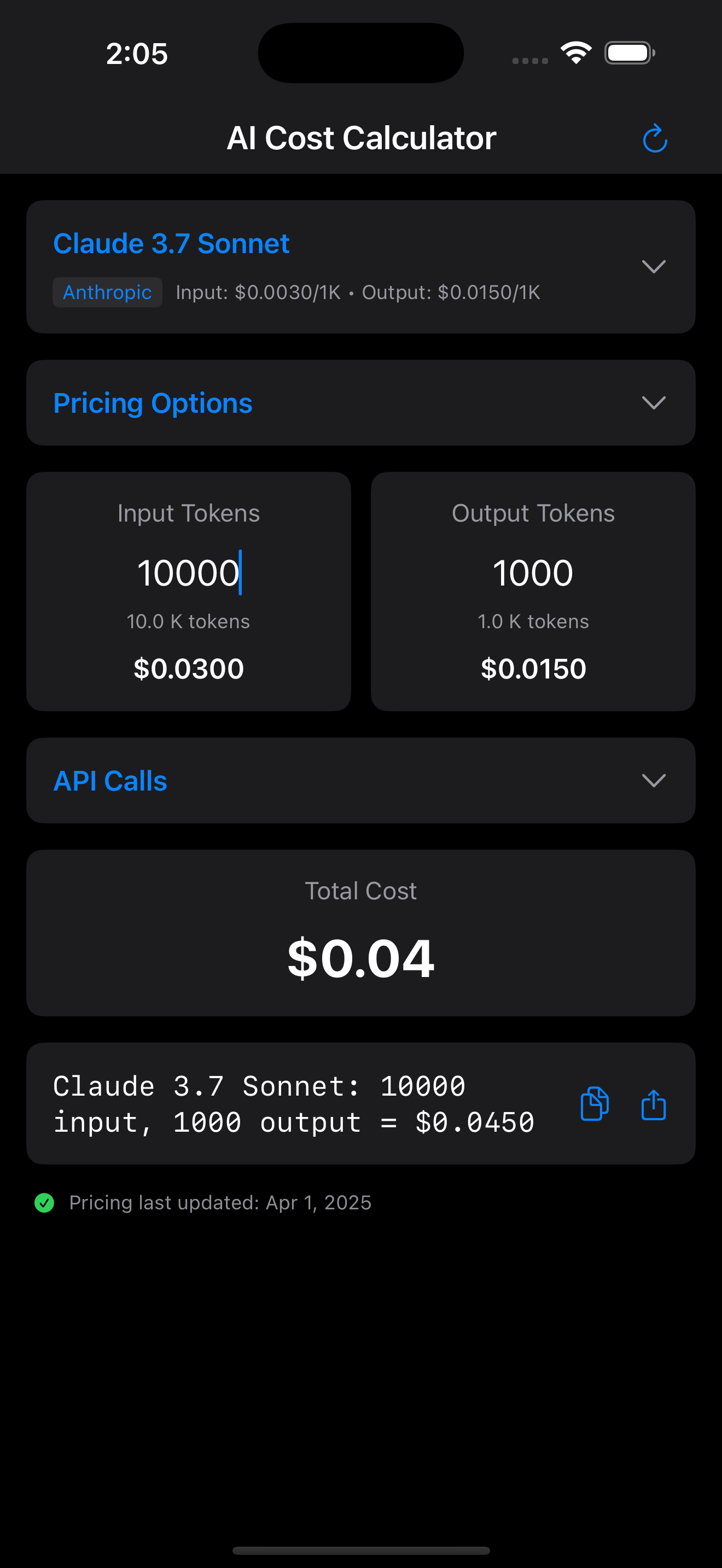Open the Pricing Options header link

pyautogui.click(x=152, y=403)
